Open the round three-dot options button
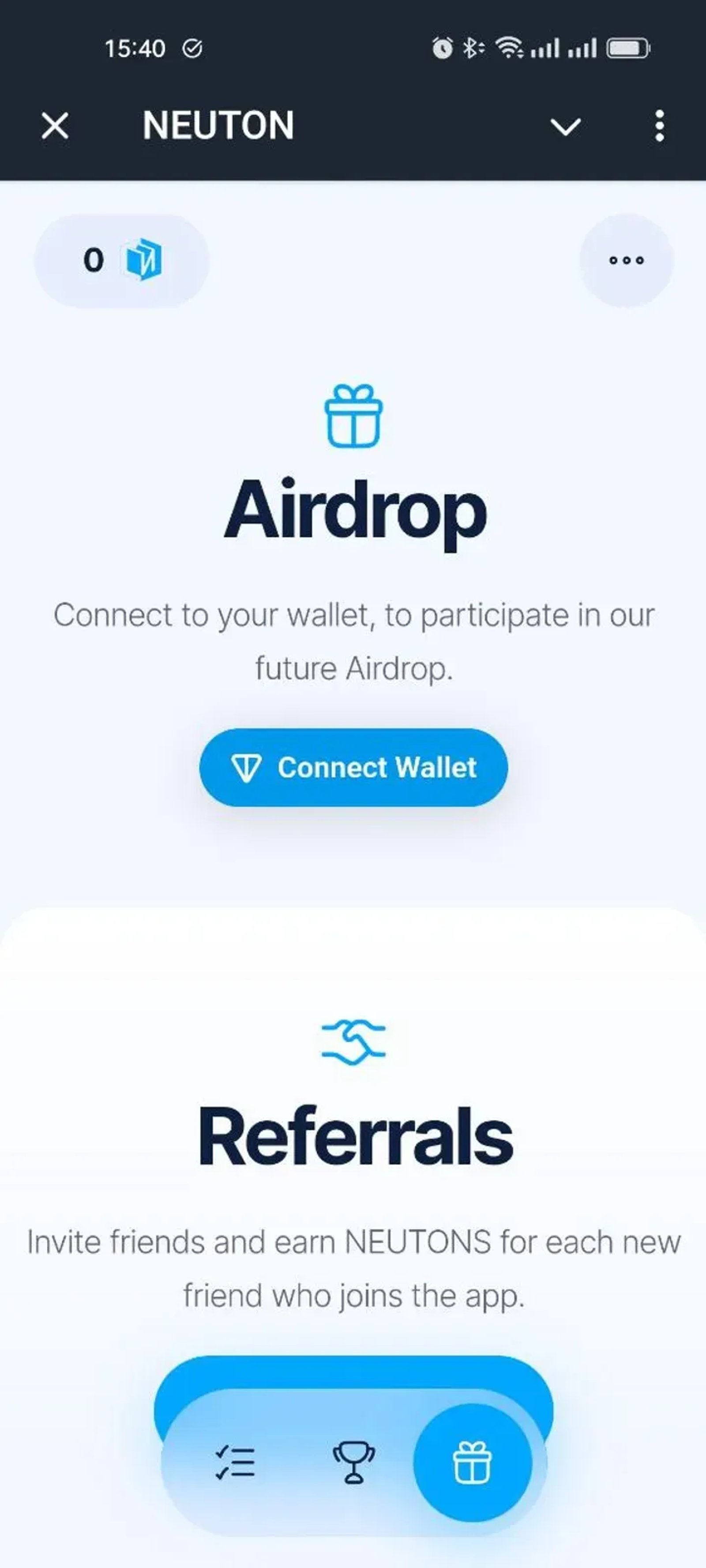 626,261
